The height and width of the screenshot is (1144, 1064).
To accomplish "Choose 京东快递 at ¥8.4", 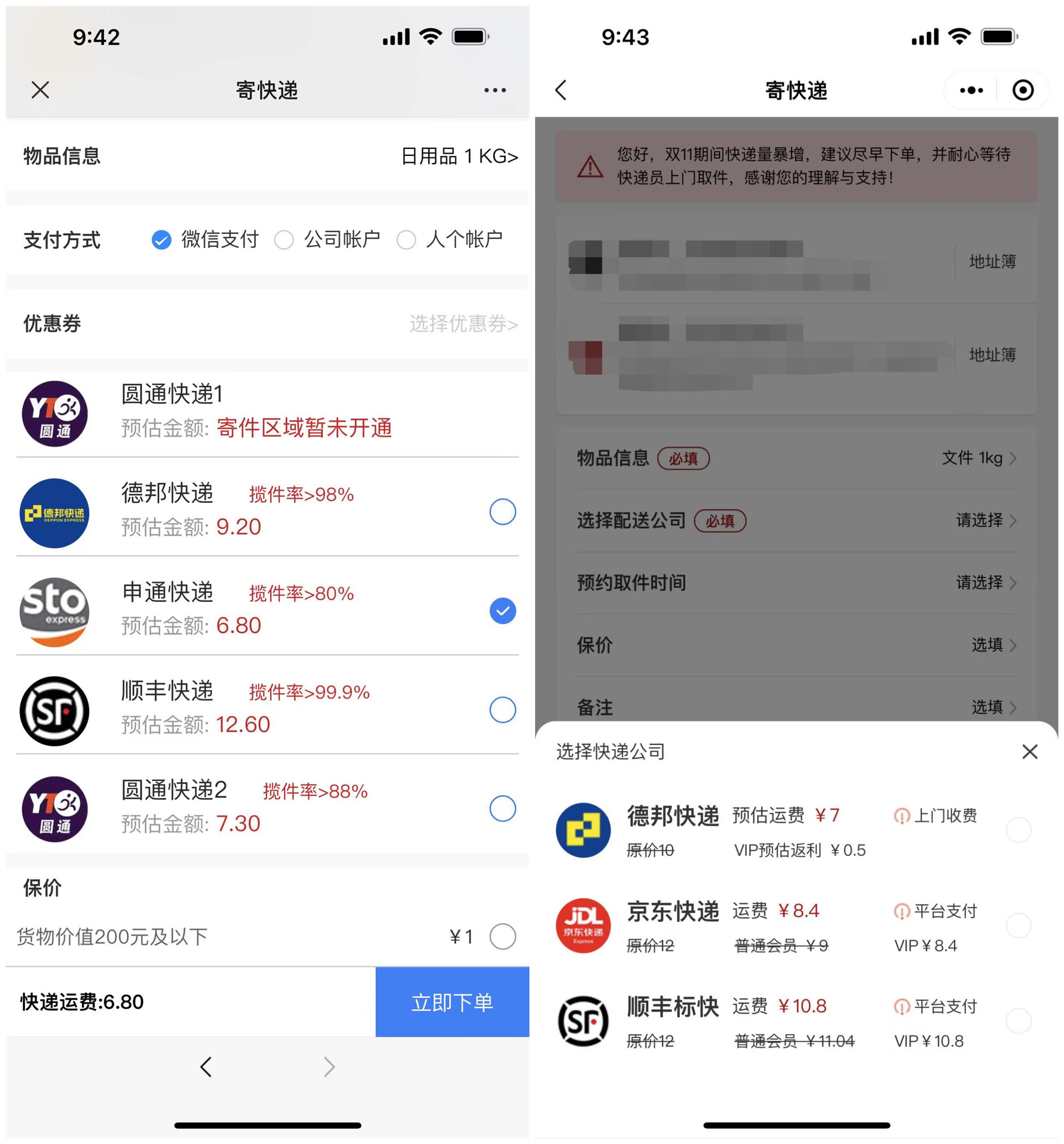I will pos(1018,925).
